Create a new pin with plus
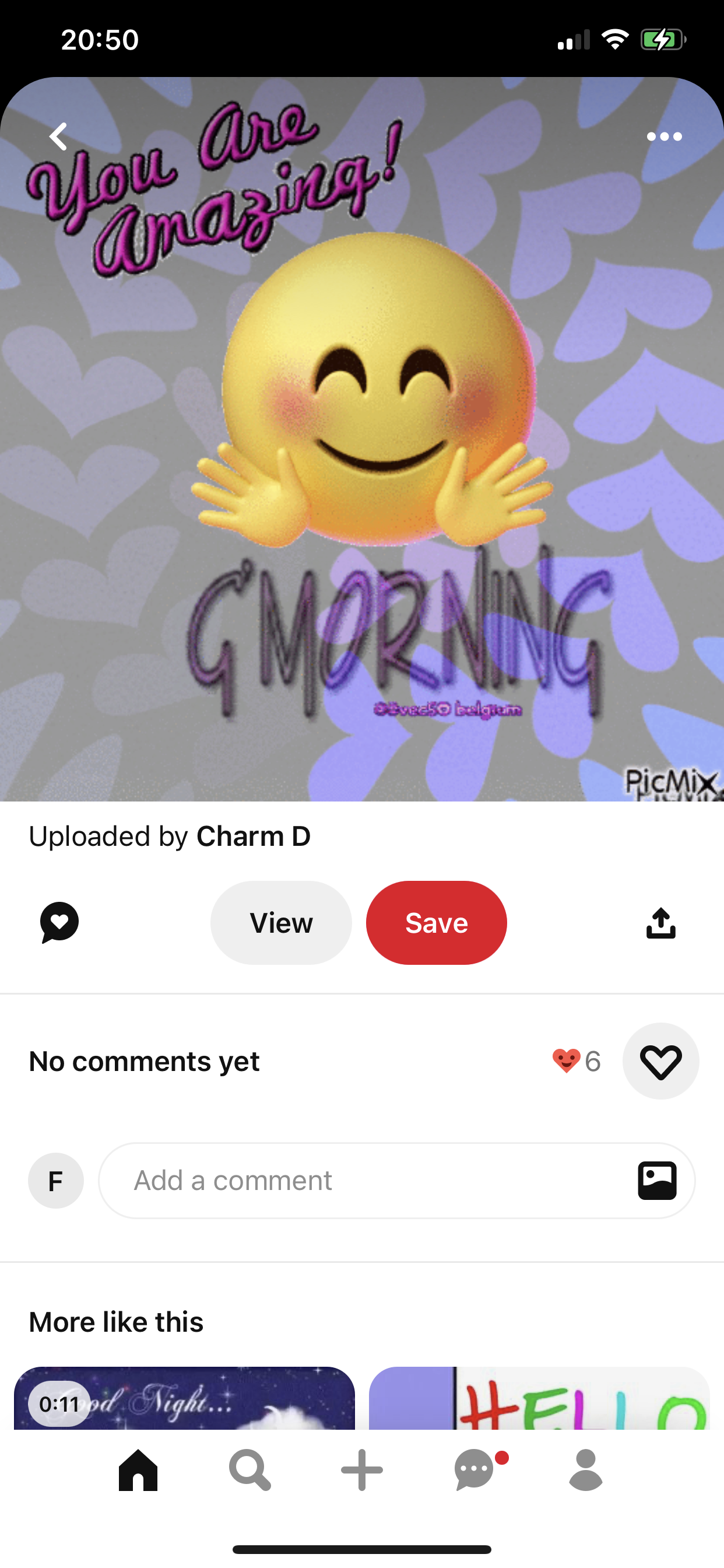 (x=362, y=1469)
